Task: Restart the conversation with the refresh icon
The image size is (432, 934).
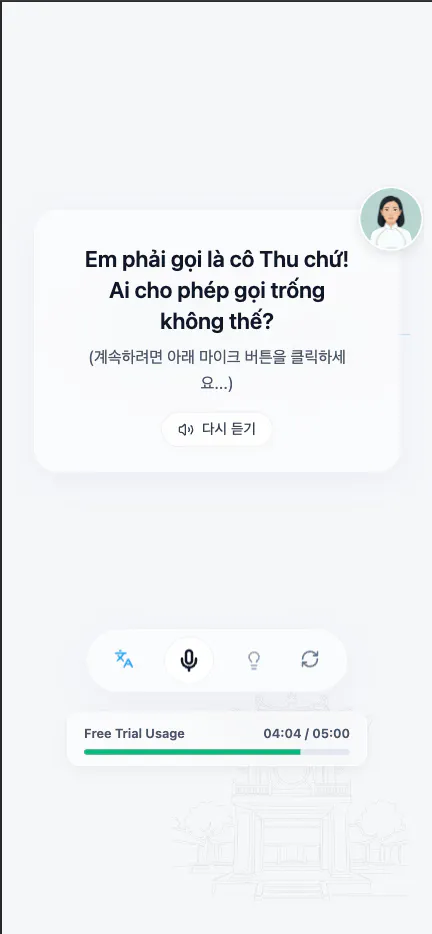Action: (x=310, y=659)
